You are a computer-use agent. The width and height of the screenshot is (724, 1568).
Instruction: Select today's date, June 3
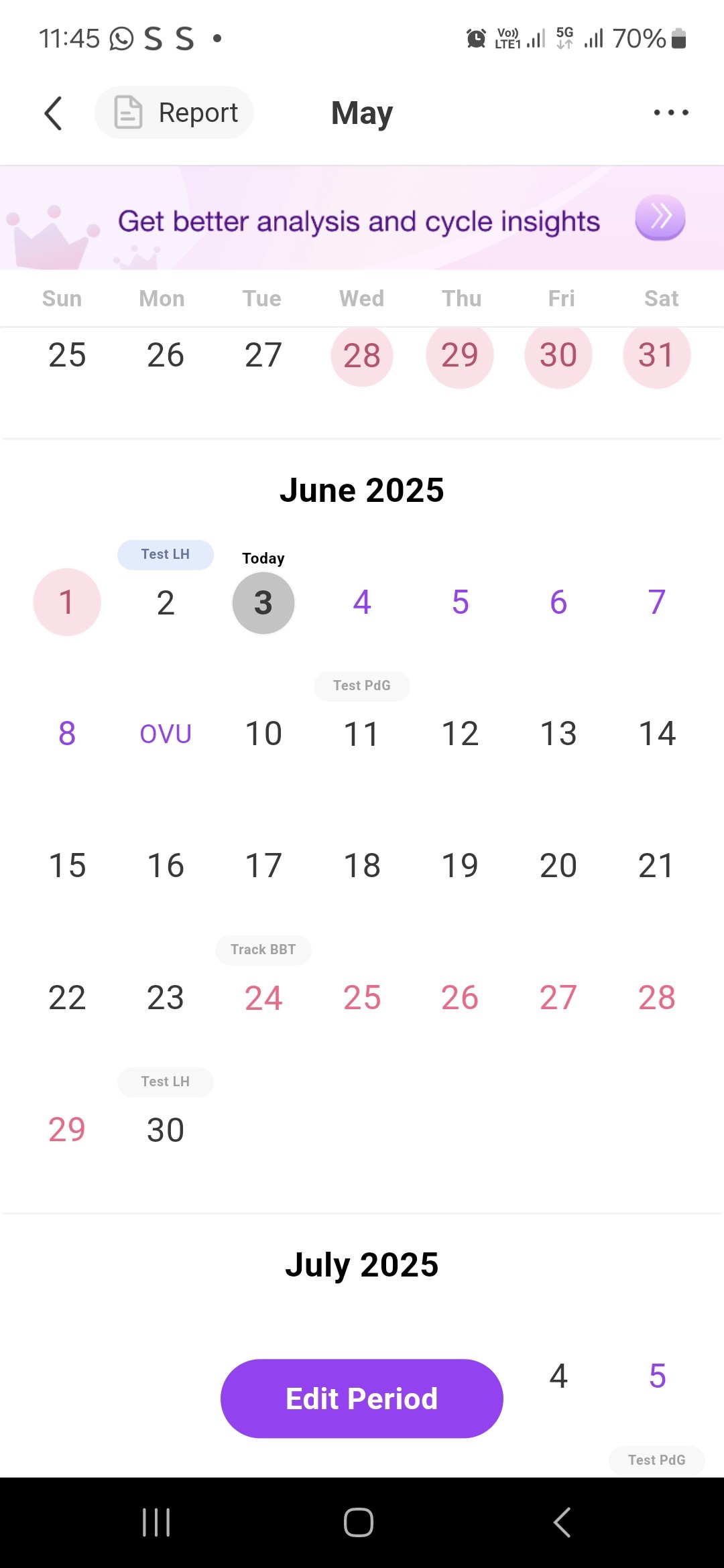click(x=263, y=602)
